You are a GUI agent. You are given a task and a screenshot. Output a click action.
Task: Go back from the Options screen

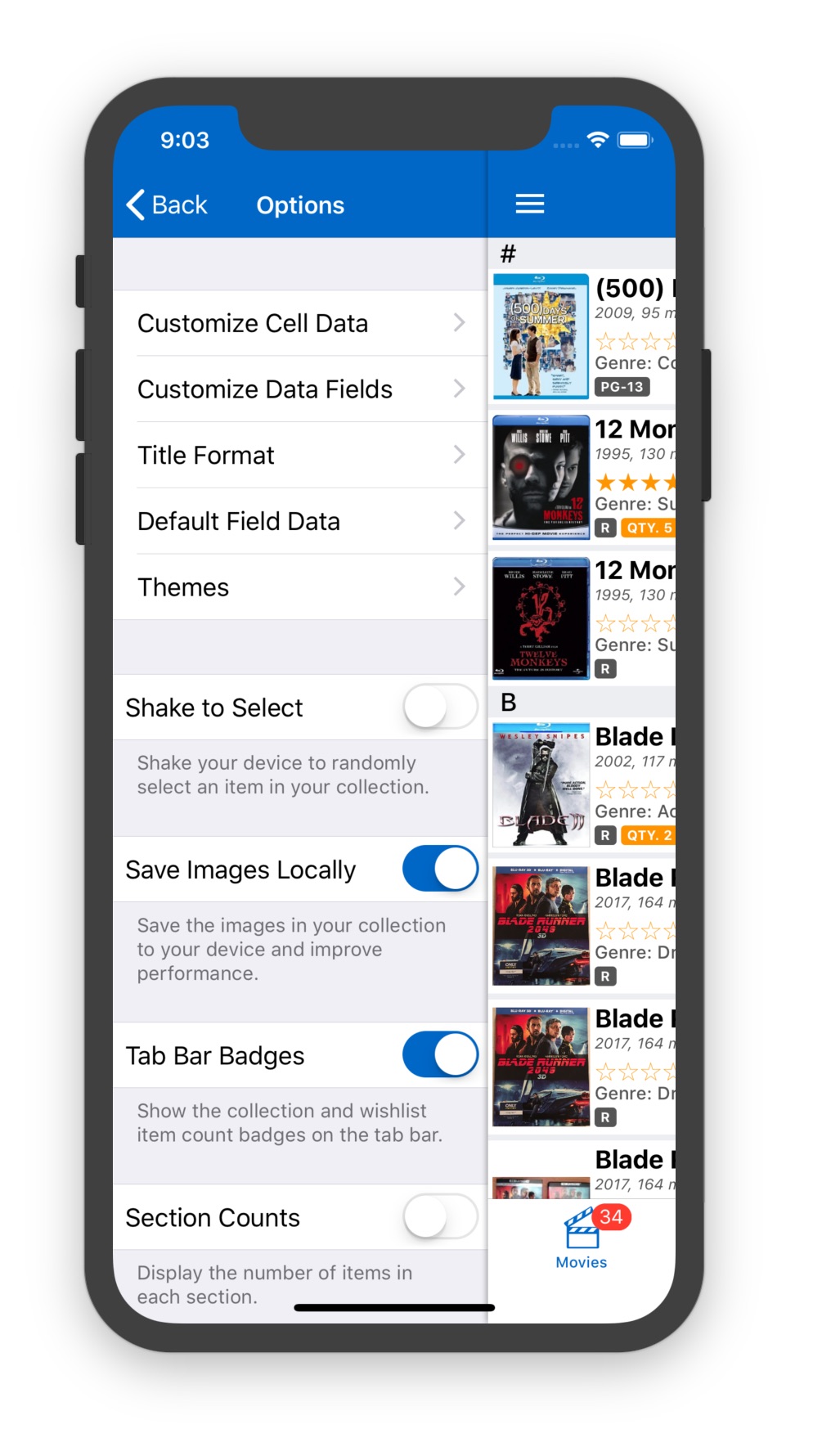point(168,204)
